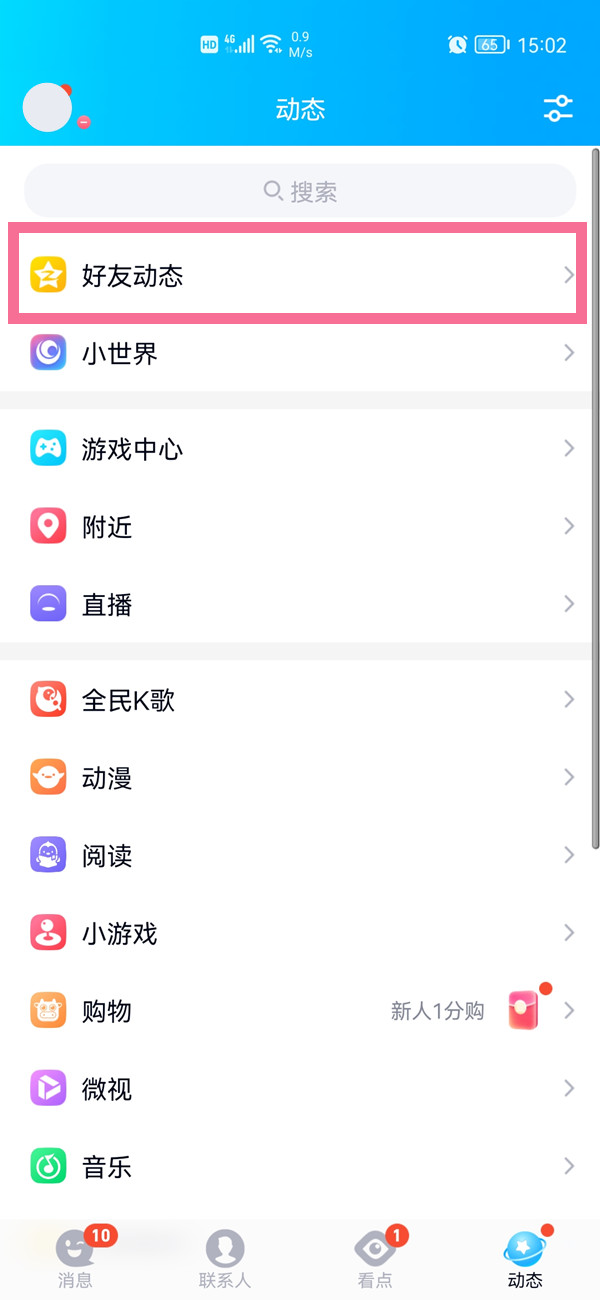Open 购物 with 新人1分购

pos(298,1012)
